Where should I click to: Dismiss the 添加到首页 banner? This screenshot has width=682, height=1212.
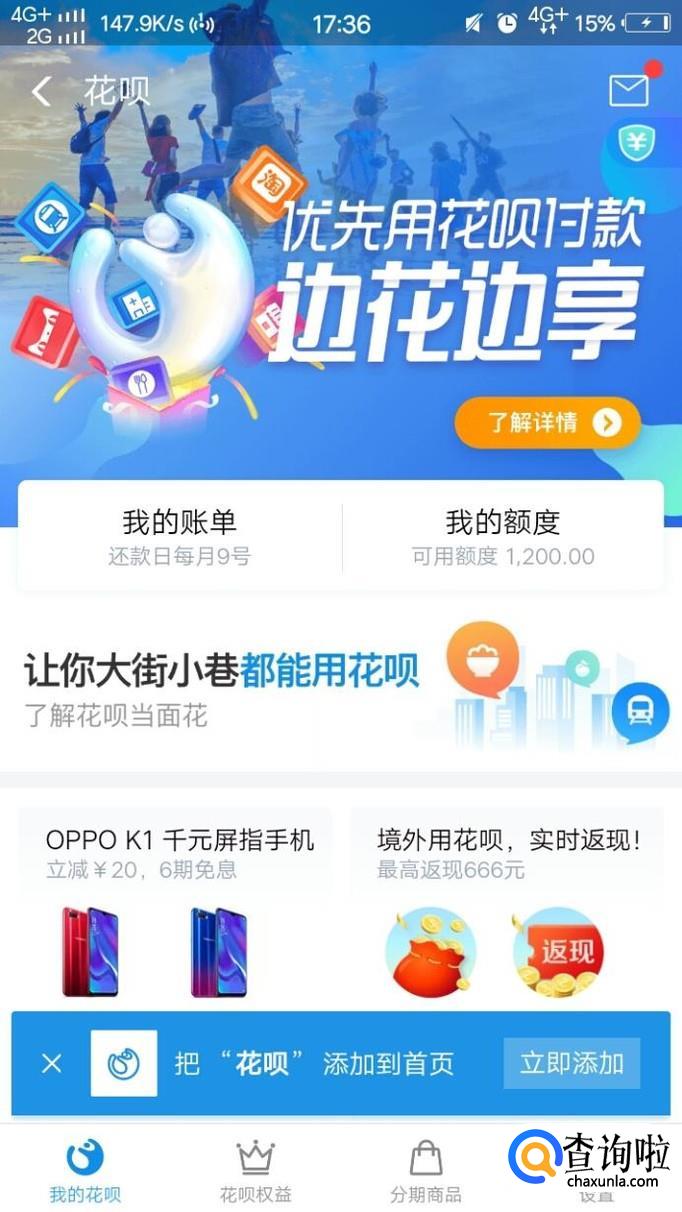pyautogui.click(x=52, y=1063)
